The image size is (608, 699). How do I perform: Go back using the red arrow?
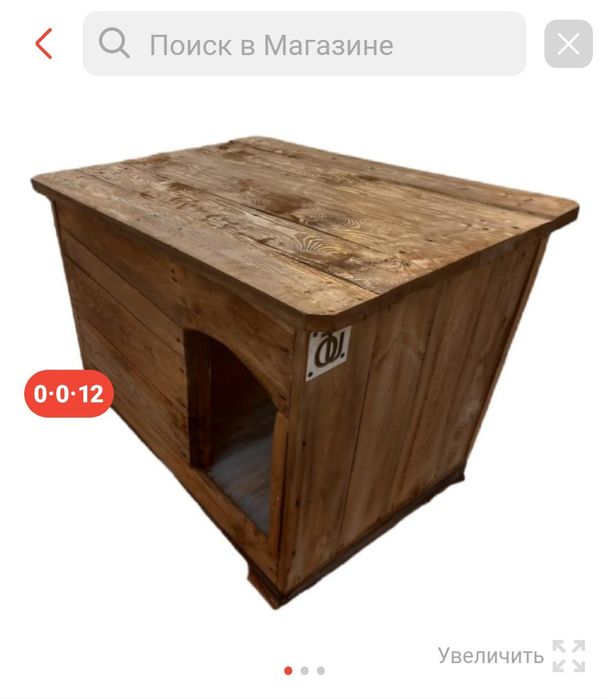click(43, 44)
